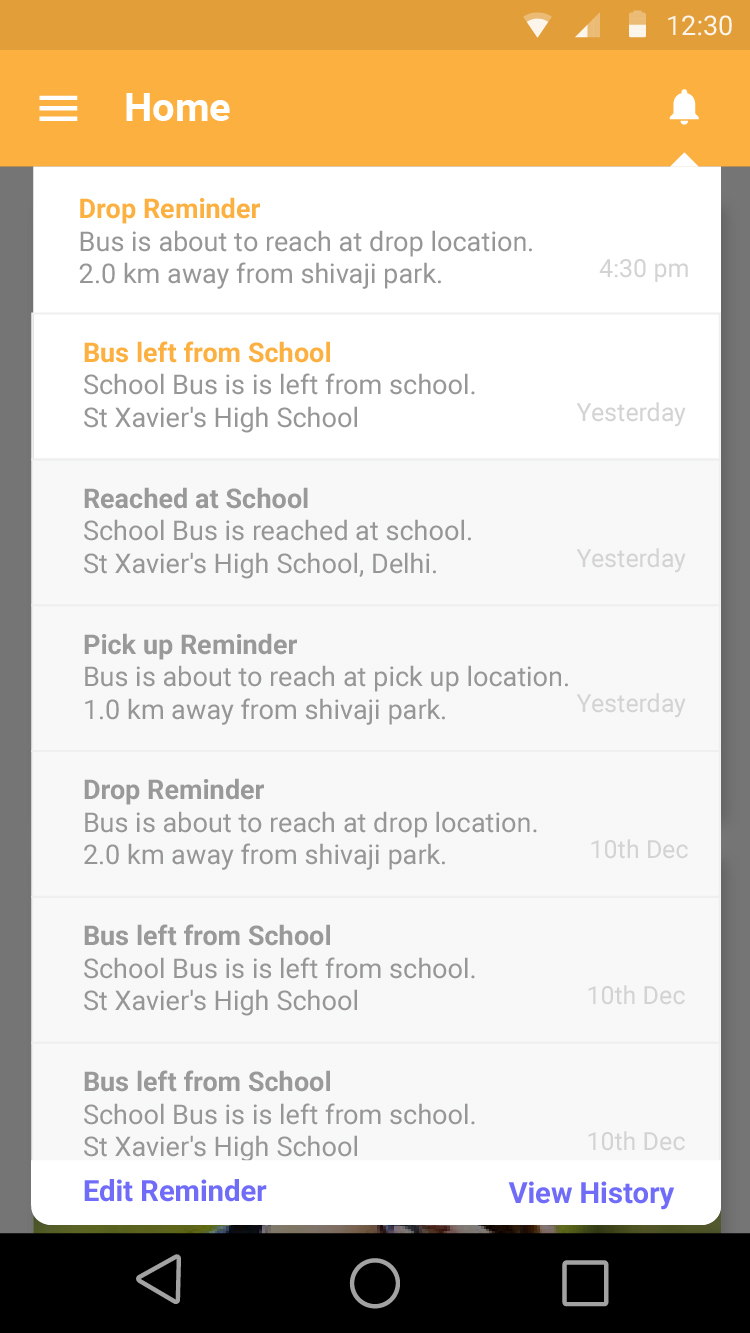Tap the Home title in the header

point(177,107)
